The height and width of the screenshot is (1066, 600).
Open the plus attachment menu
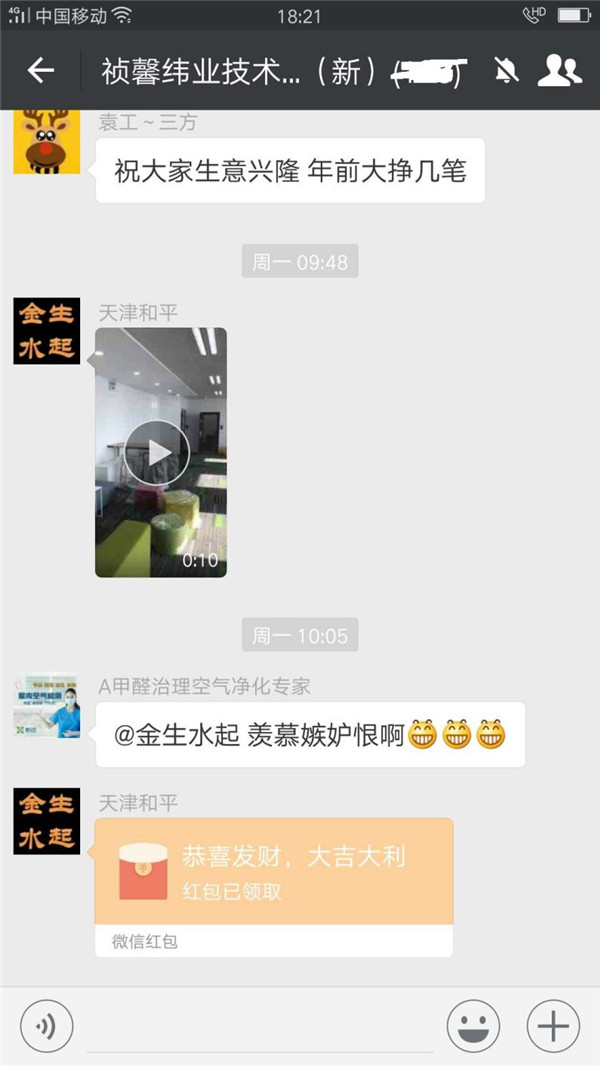(x=553, y=1025)
